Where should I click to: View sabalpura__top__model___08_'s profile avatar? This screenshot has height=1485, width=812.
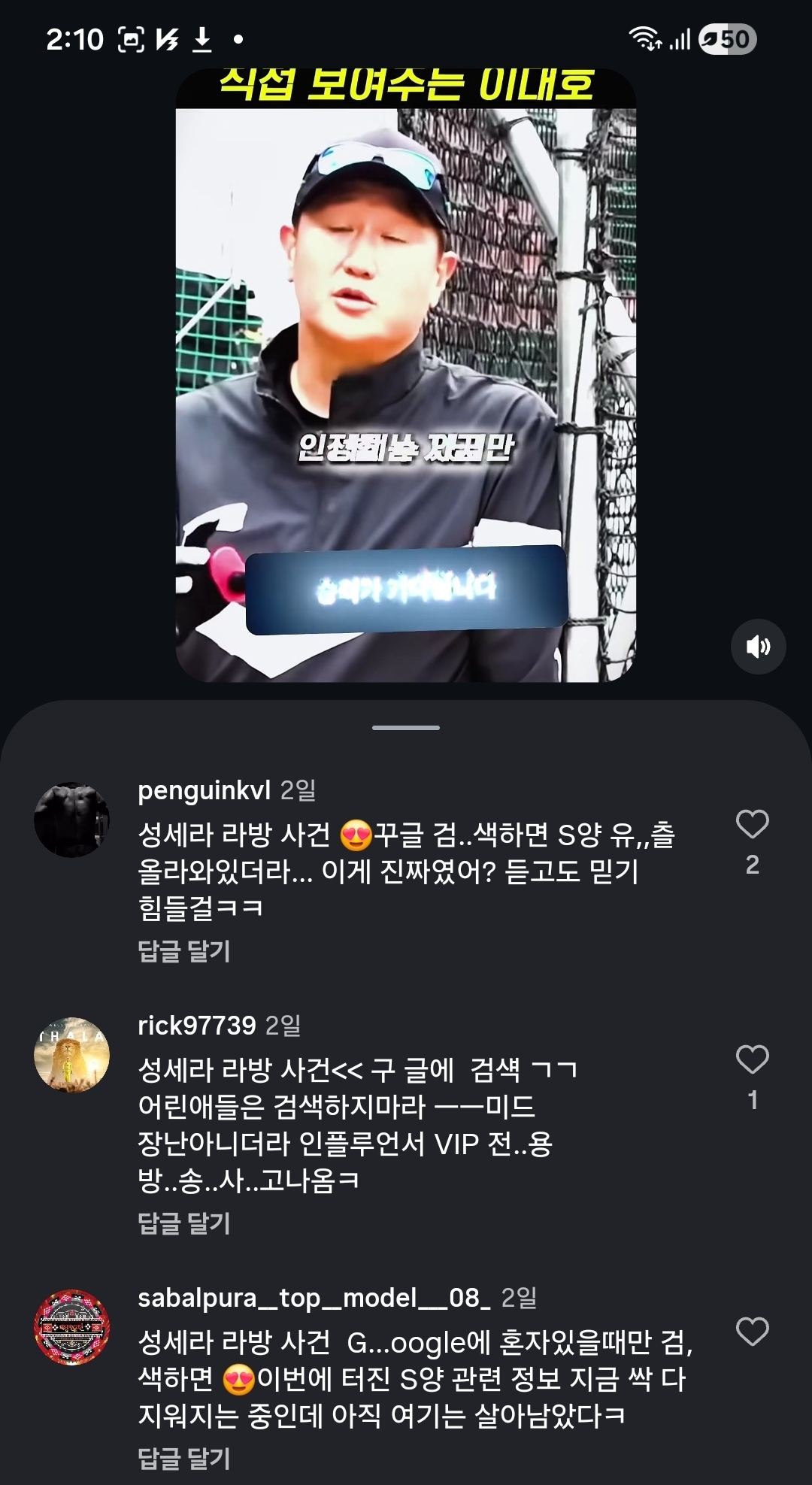click(x=72, y=1328)
